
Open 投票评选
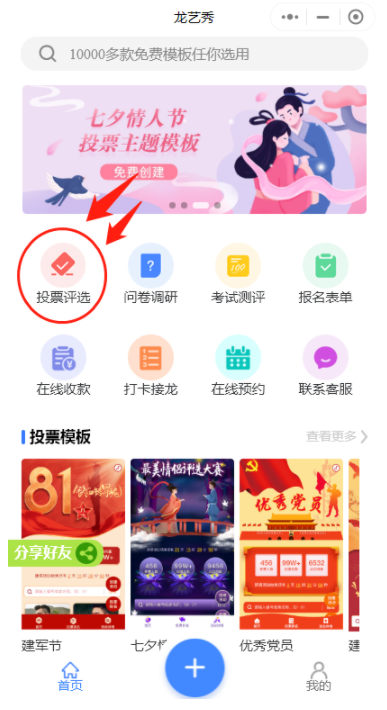click(63, 275)
